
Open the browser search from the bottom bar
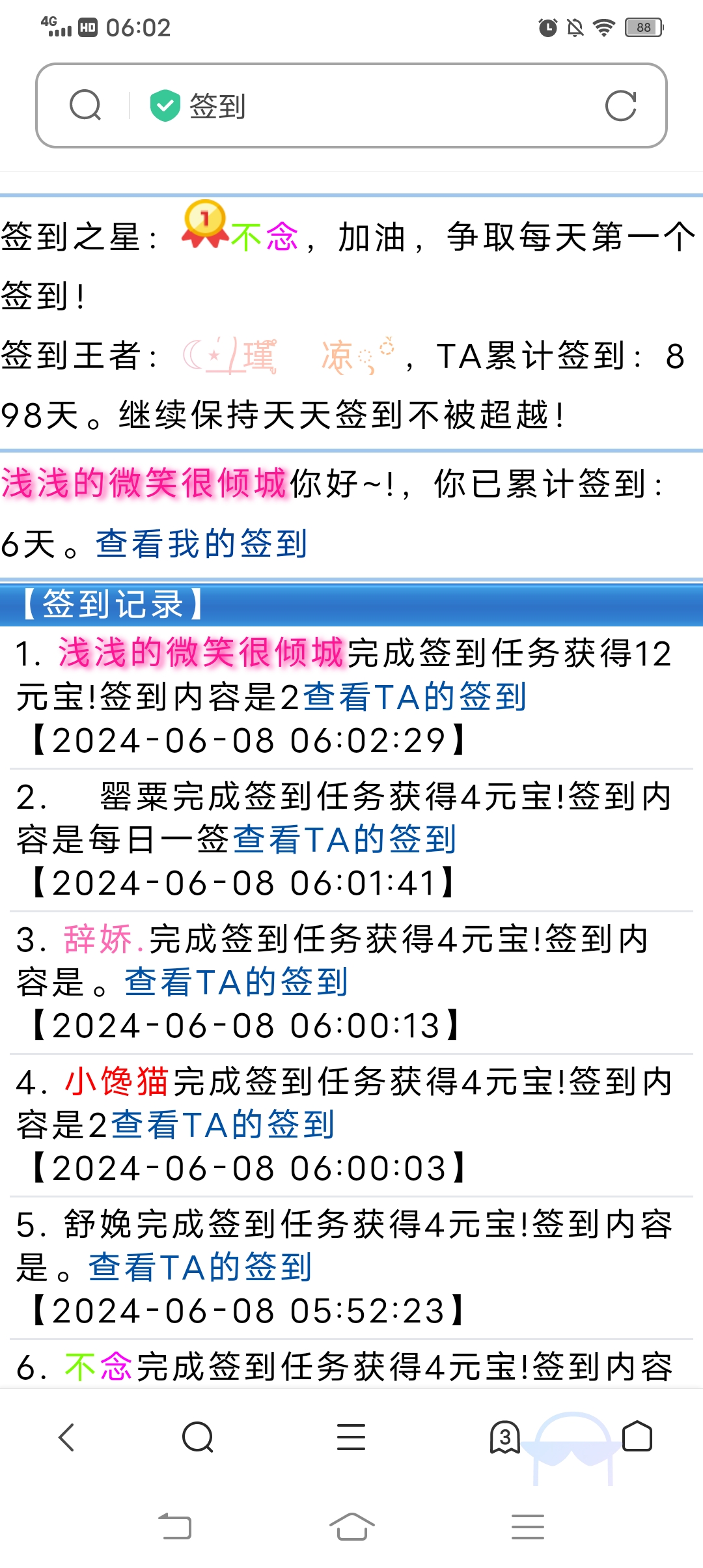coord(199,1436)
